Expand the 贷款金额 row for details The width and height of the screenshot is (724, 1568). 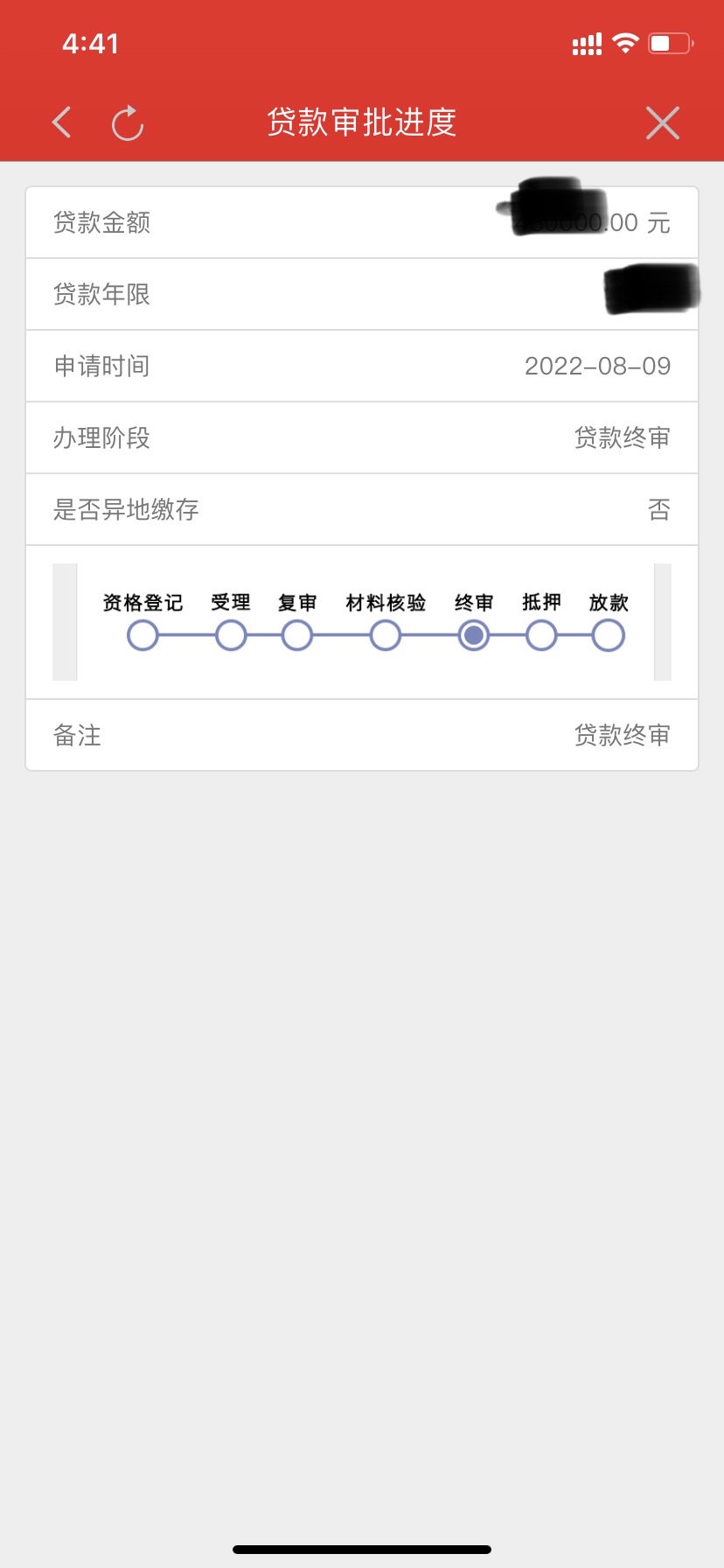[361, 221]
